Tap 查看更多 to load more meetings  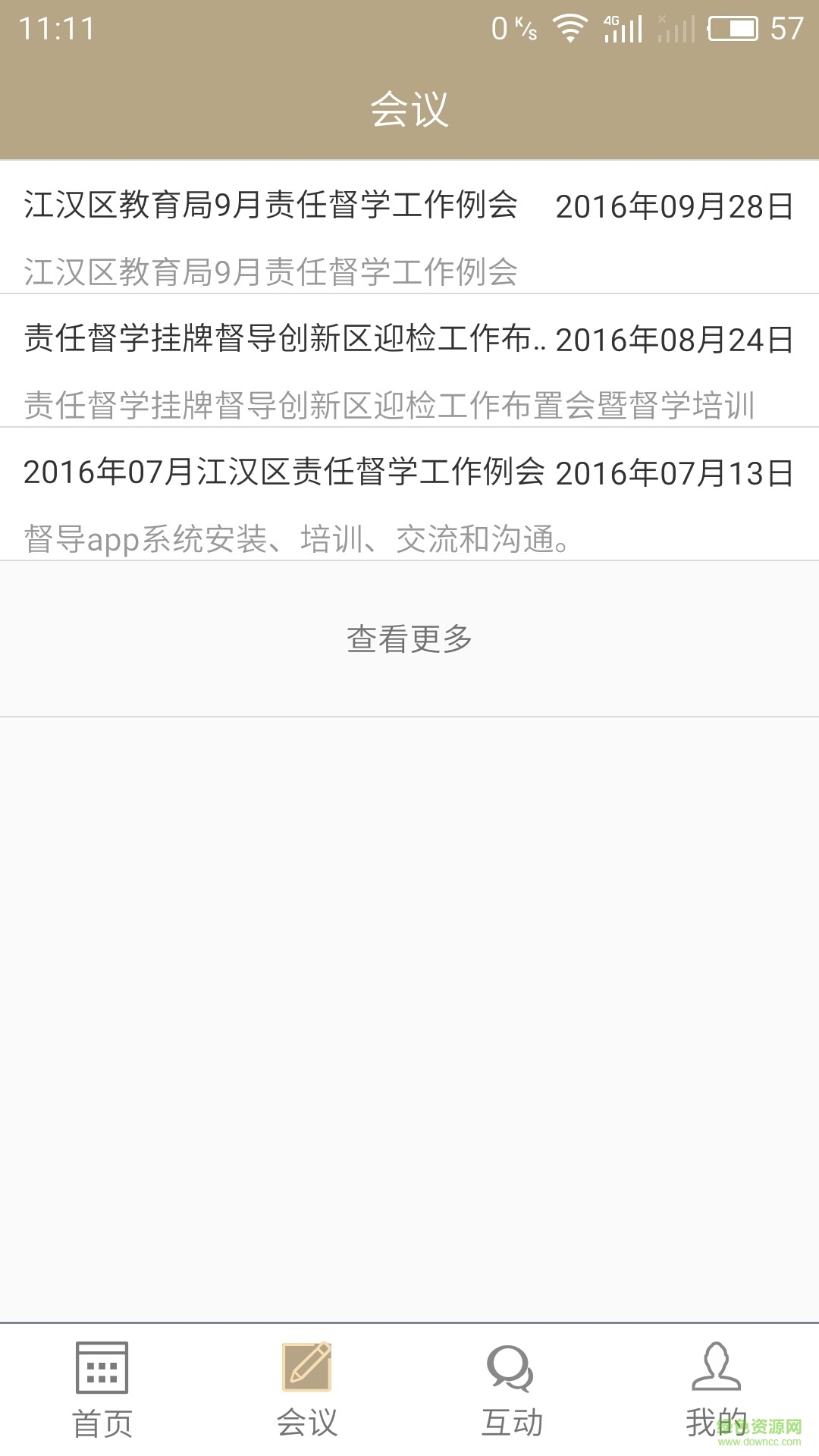(409, 639)
